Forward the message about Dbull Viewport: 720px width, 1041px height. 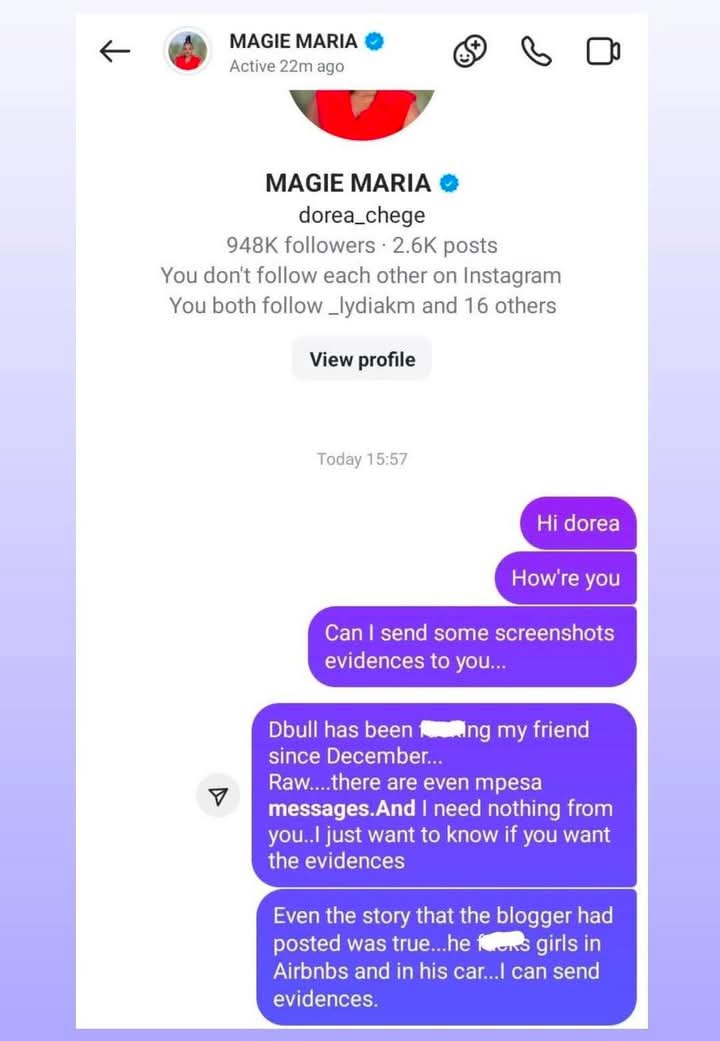(218, 796)
